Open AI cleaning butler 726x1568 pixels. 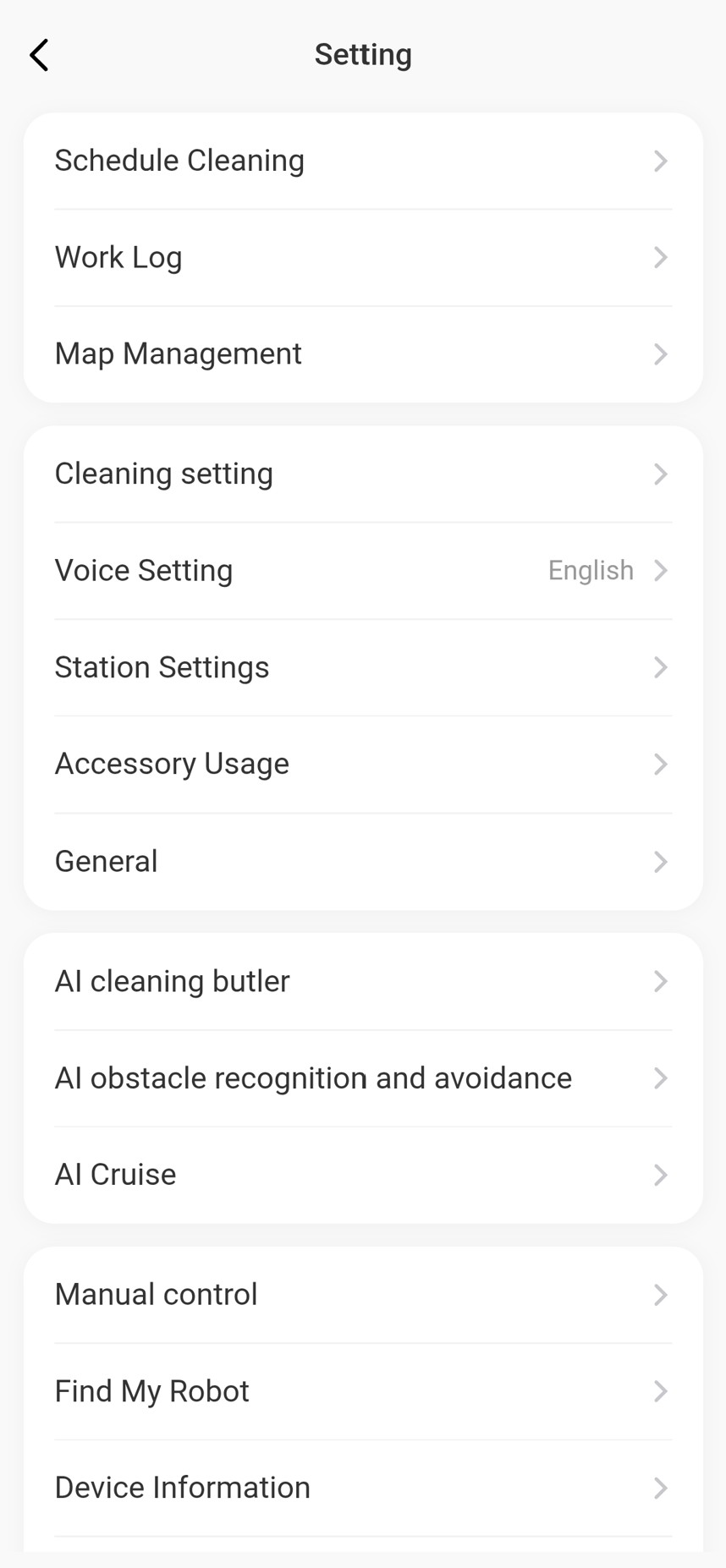point(362,981)
